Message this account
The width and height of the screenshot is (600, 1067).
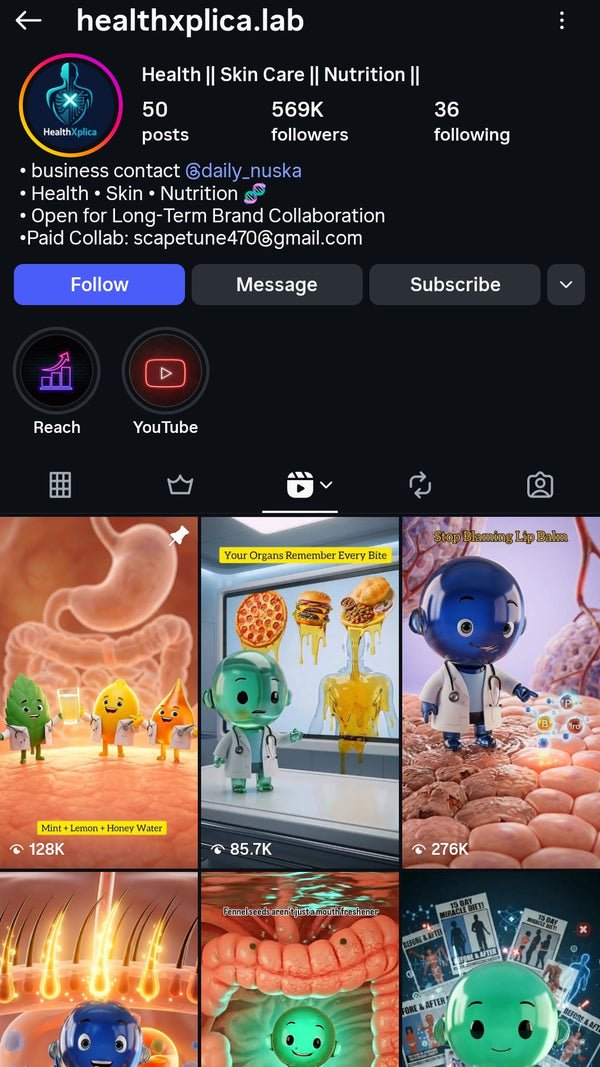tap(277, 284)
